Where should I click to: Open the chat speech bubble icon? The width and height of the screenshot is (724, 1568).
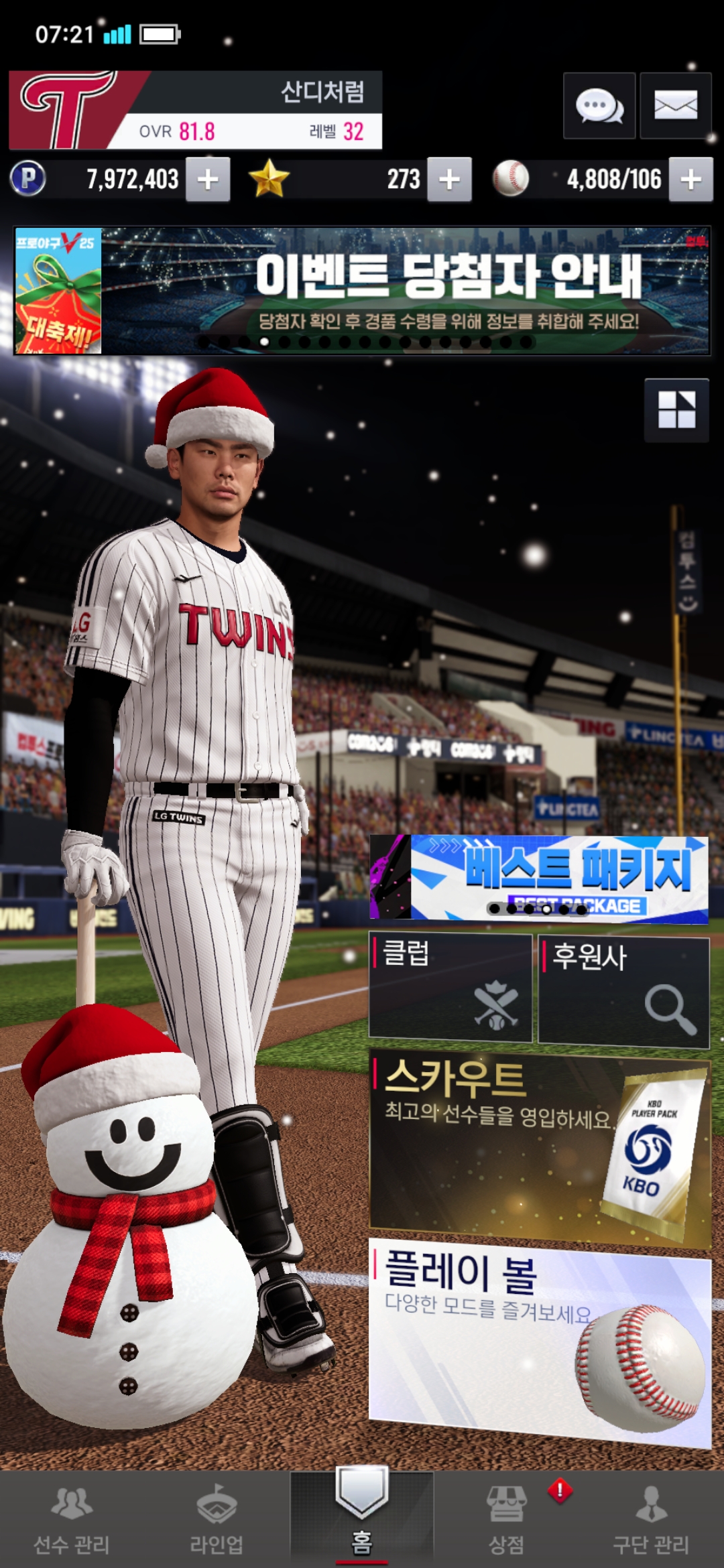point(599,106)
